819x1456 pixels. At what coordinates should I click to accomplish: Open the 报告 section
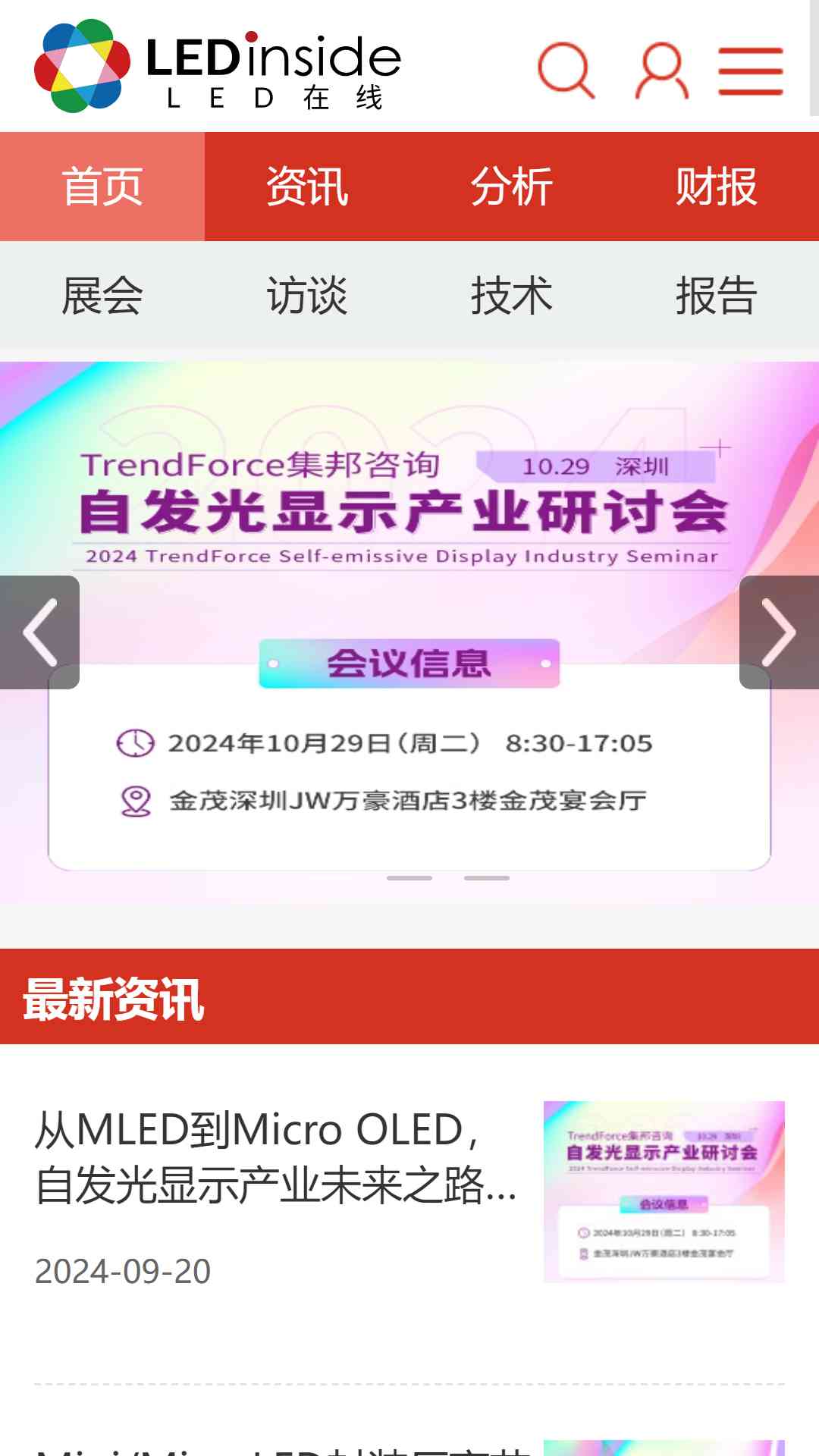717,296
